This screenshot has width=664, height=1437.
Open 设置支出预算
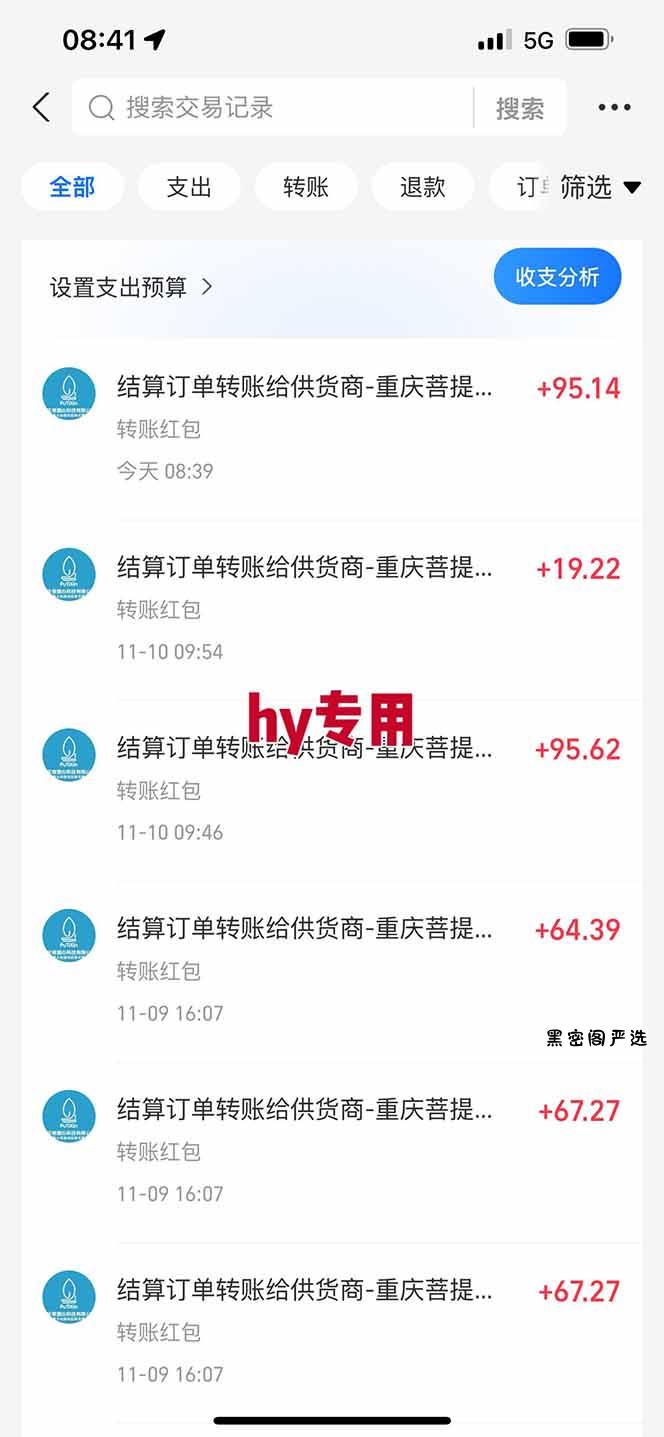click(132, 287)
